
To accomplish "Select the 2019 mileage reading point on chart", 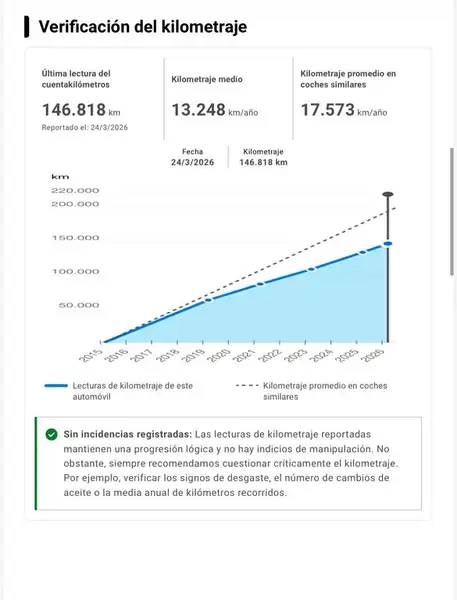I will (208, 300).
